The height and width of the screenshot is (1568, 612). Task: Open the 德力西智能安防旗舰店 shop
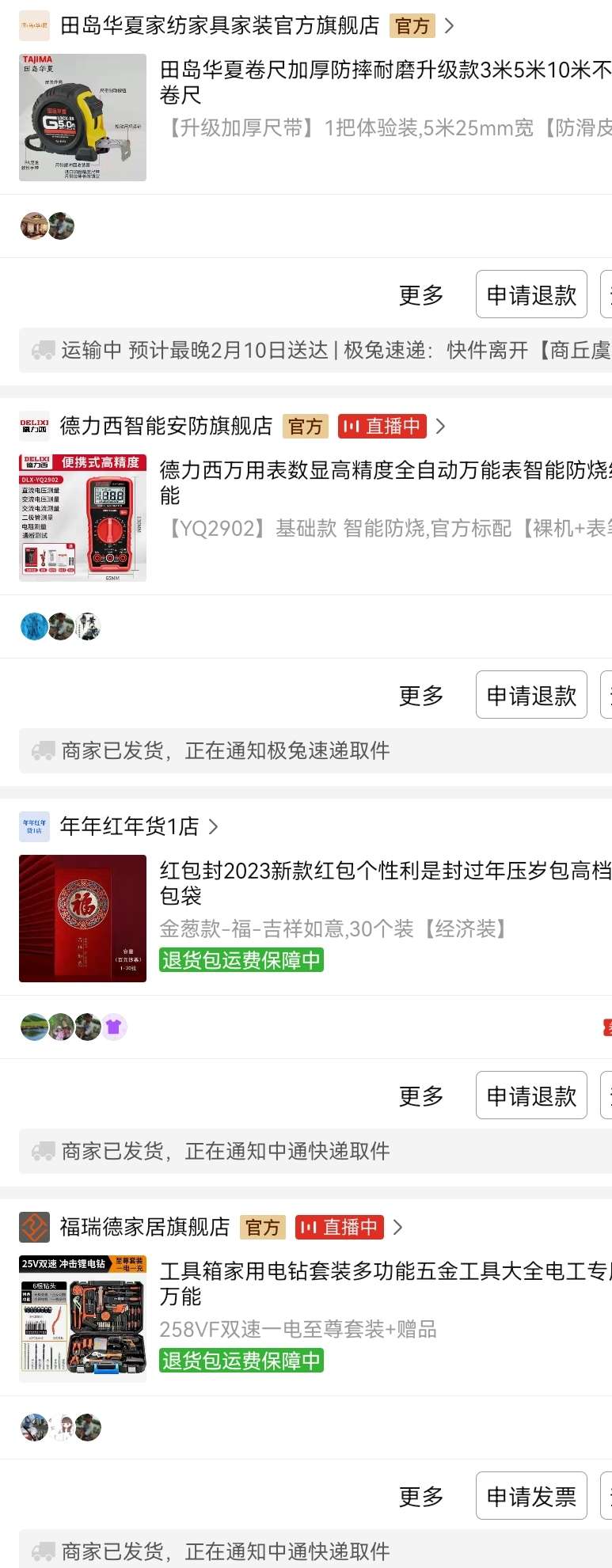pyautogui.click(x=166, y=427)
